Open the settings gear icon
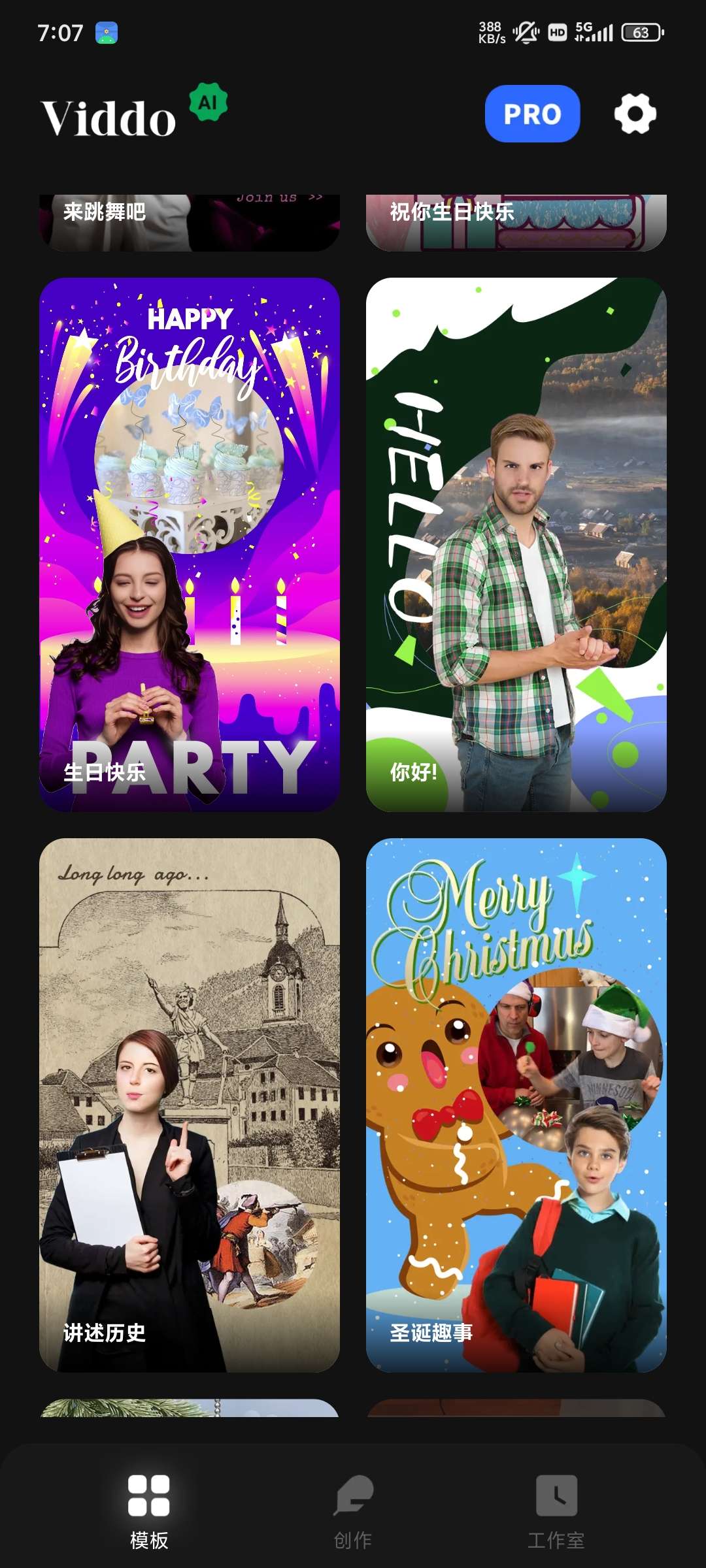This screenshot has width=706, height=1568. [635, 114]
